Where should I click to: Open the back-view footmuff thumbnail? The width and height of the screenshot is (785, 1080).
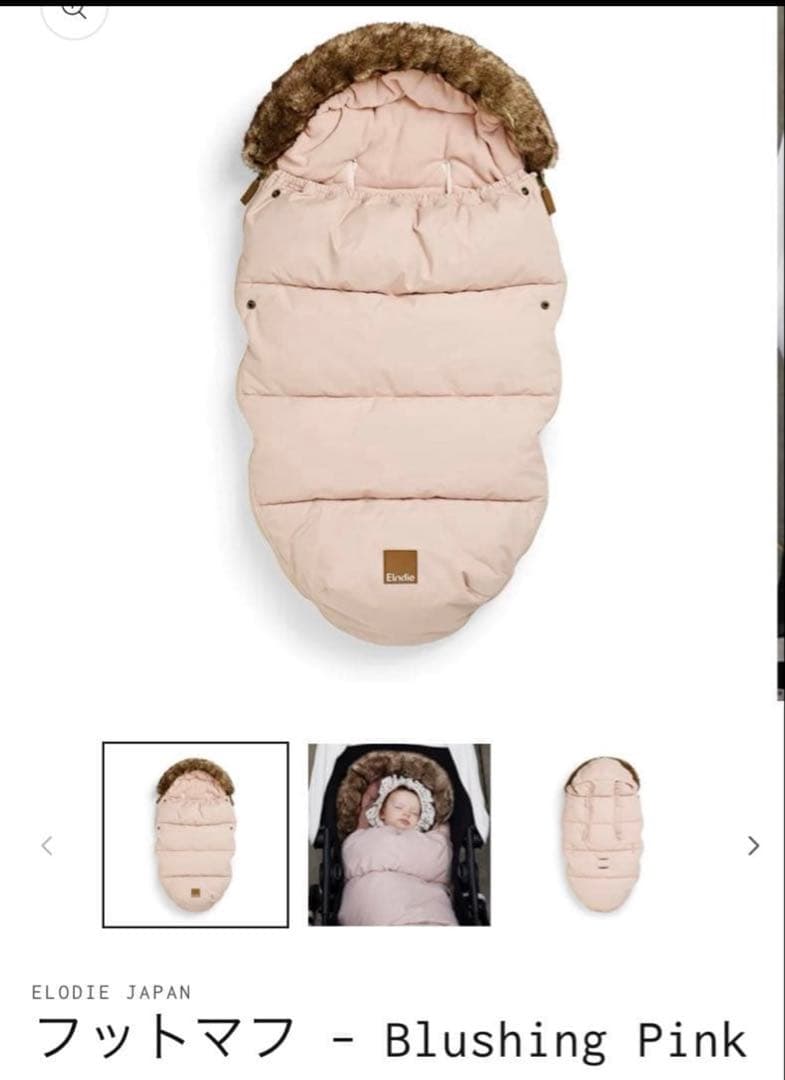point(602,834)
